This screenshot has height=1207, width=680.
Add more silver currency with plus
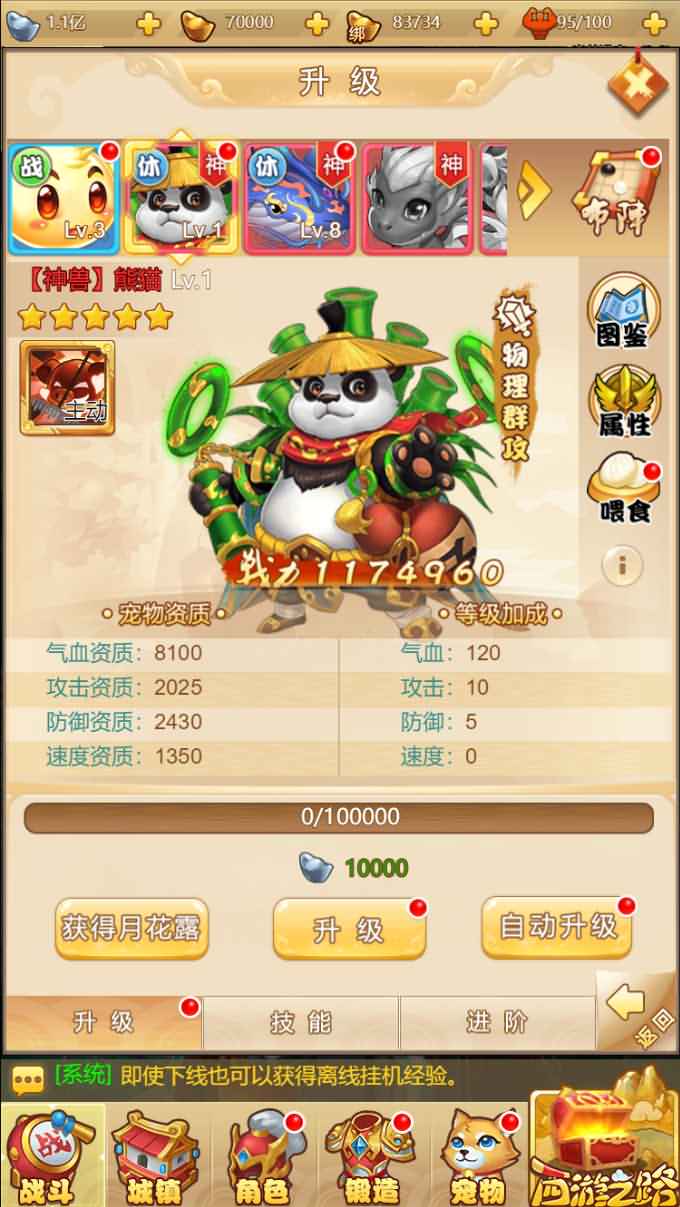(x=148, y=23)
